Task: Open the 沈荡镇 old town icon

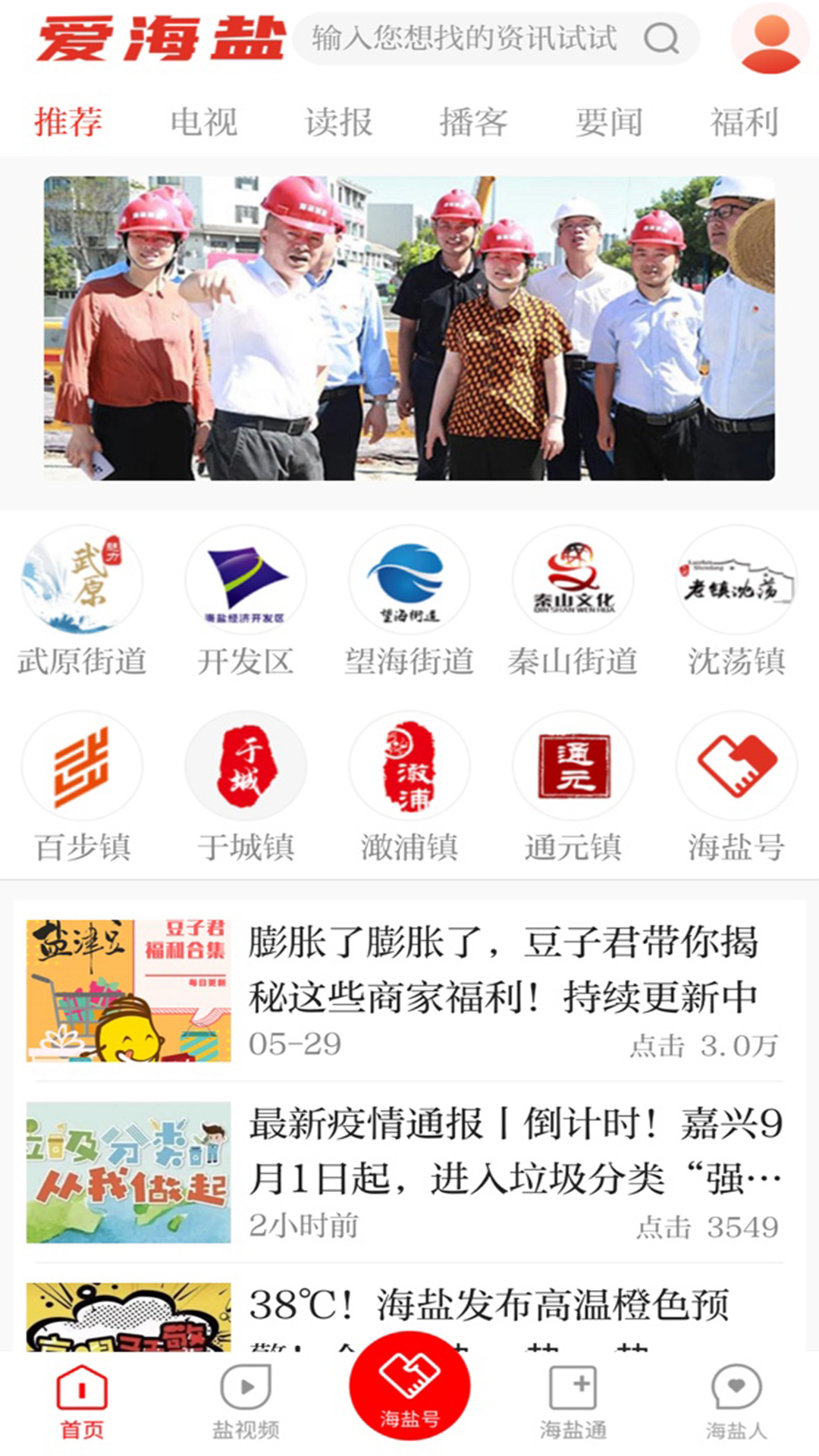Action: tap(737, 580)
